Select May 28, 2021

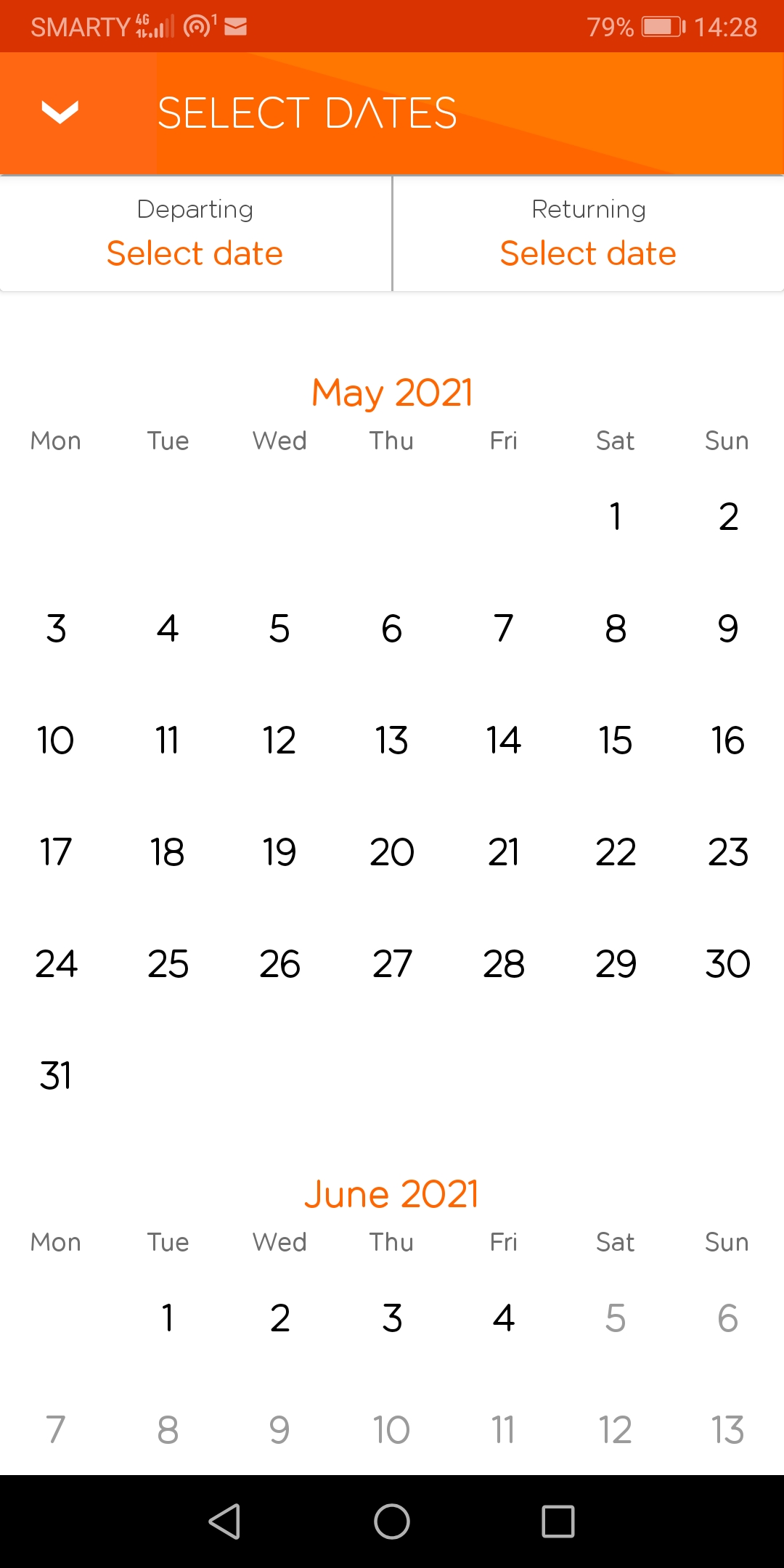[x=504, y=964]
